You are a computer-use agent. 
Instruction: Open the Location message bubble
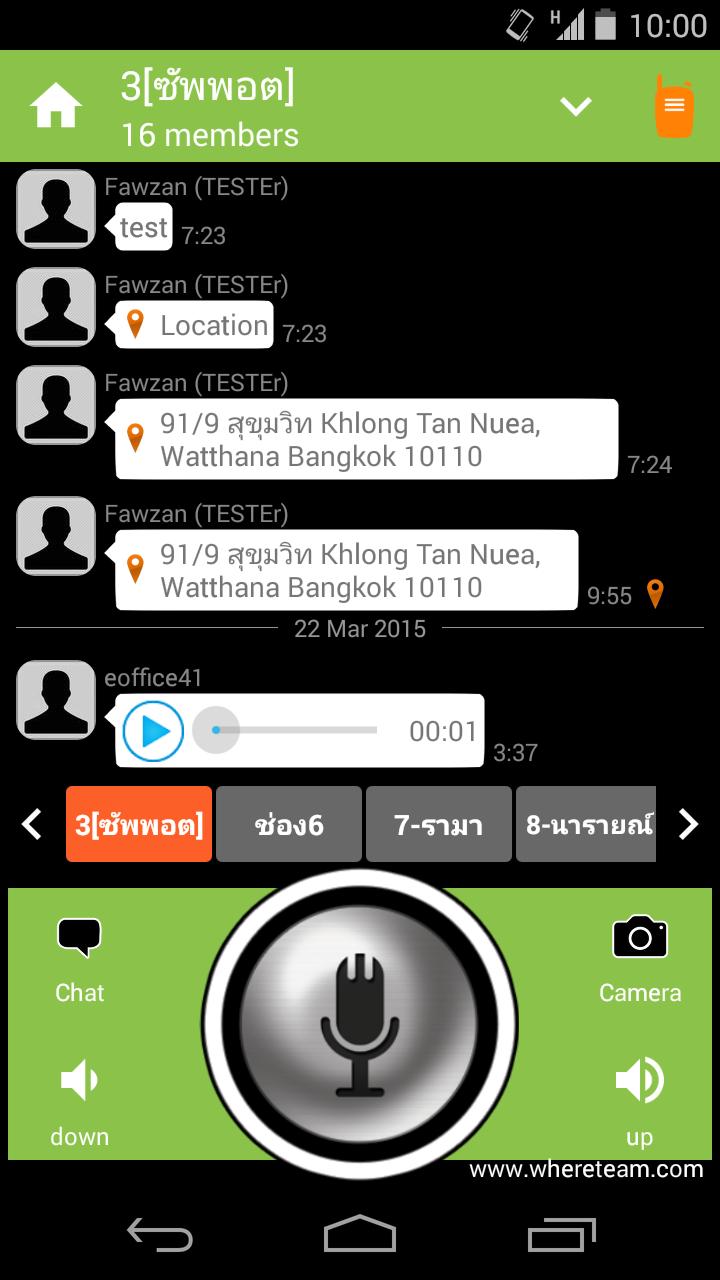click(x=195, y=325)
